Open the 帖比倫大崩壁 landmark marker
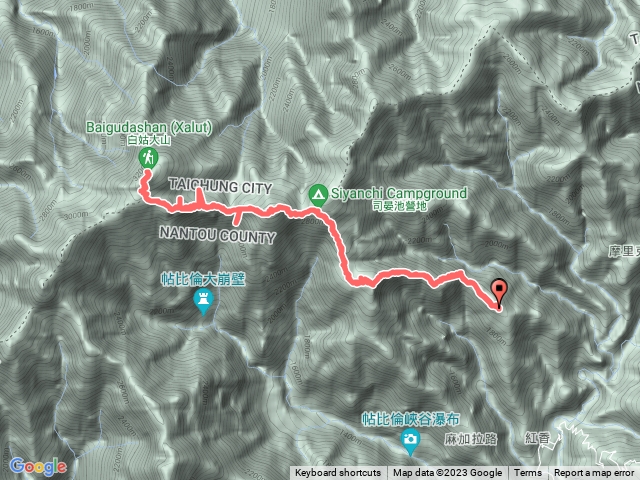Screen dimensions: 640x480 204,302
